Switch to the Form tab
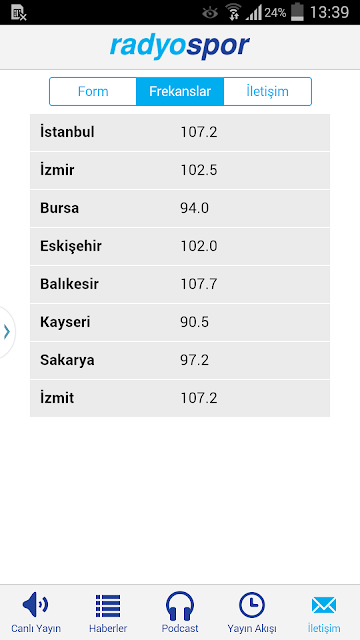 tap(93, 91)
